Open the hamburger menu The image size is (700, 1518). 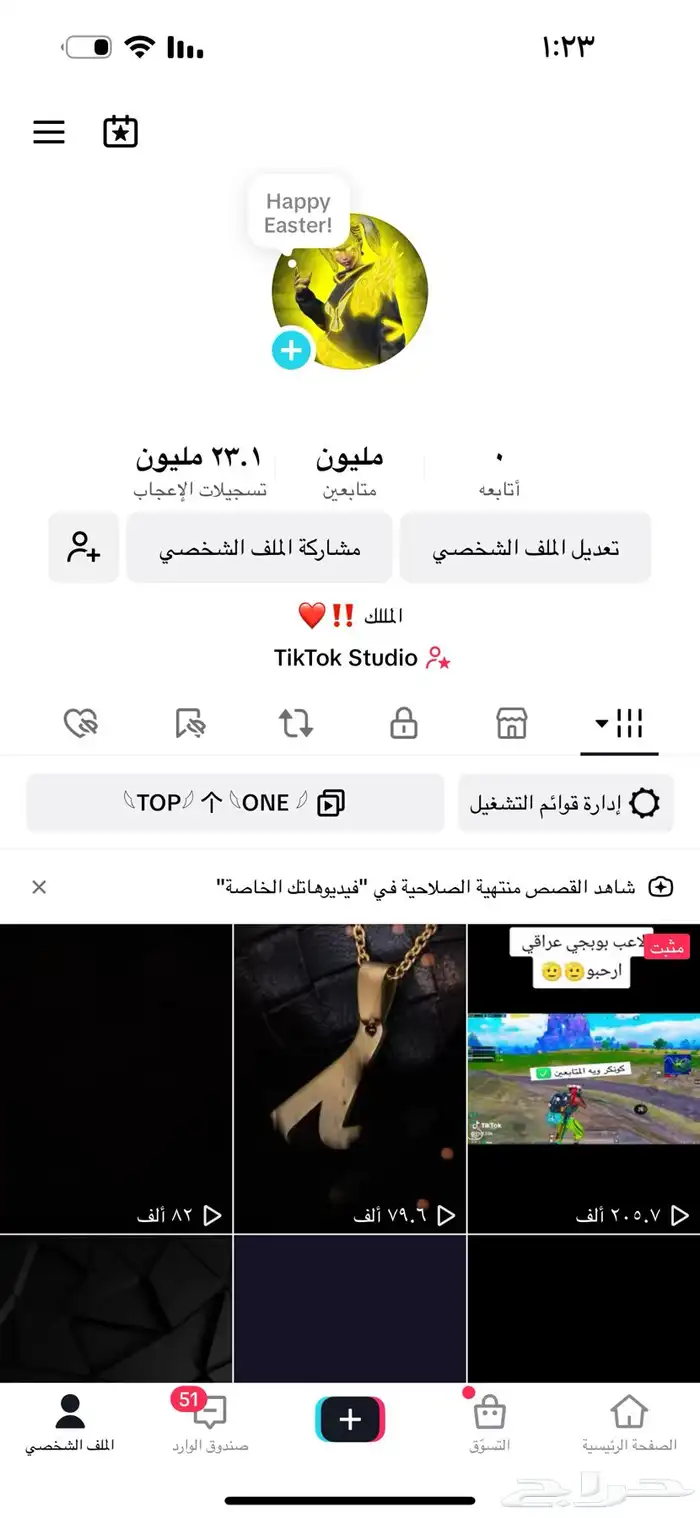[x=49, y=132]
